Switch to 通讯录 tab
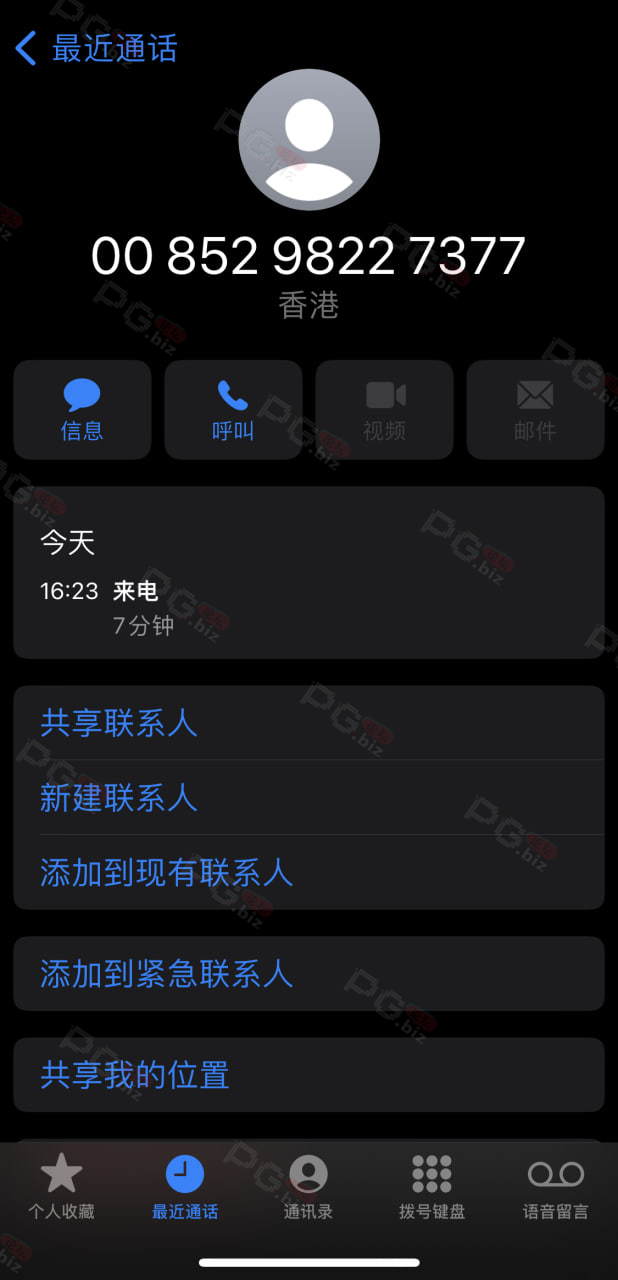The height and width of the screenshot is (1280, 618). coord(308,1187)
